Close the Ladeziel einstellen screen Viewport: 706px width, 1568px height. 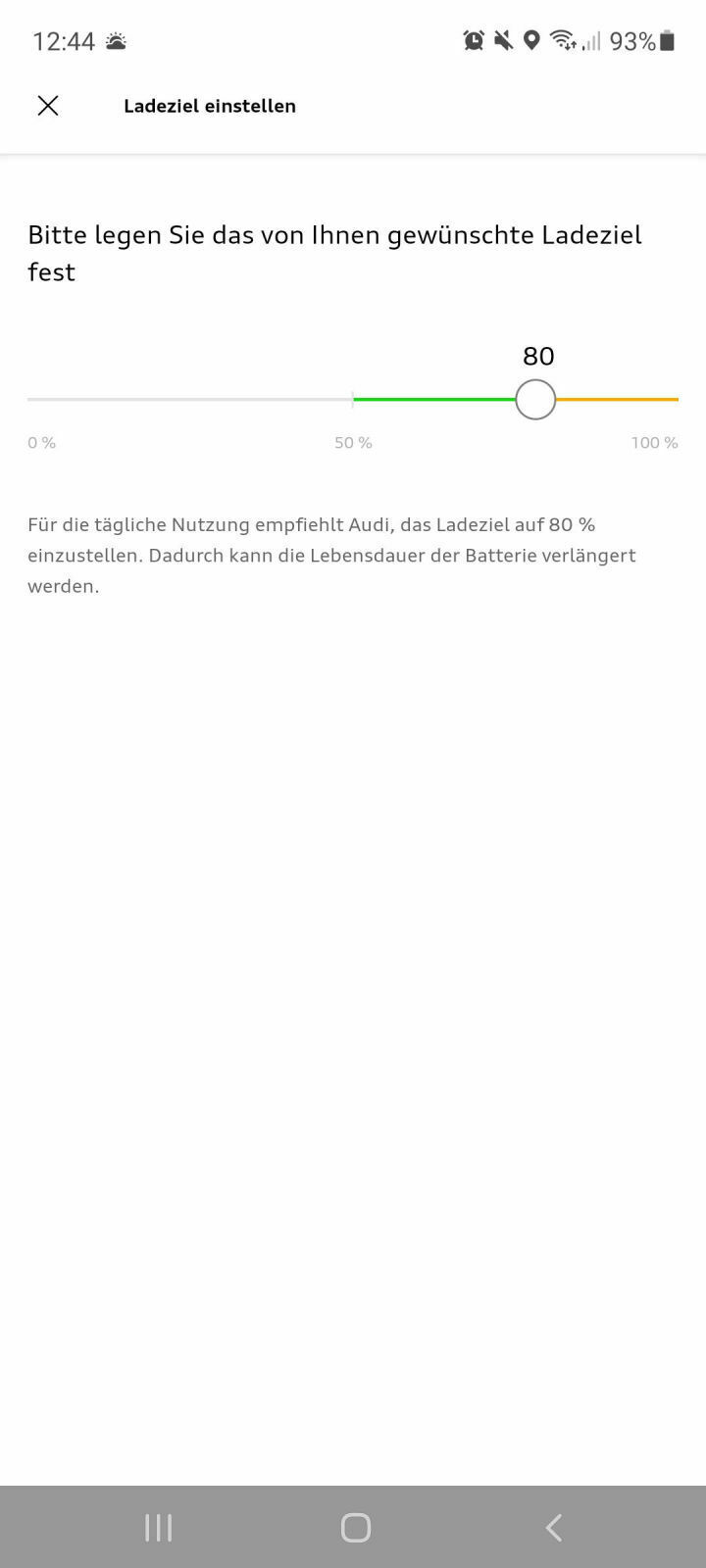pos(48,106)
